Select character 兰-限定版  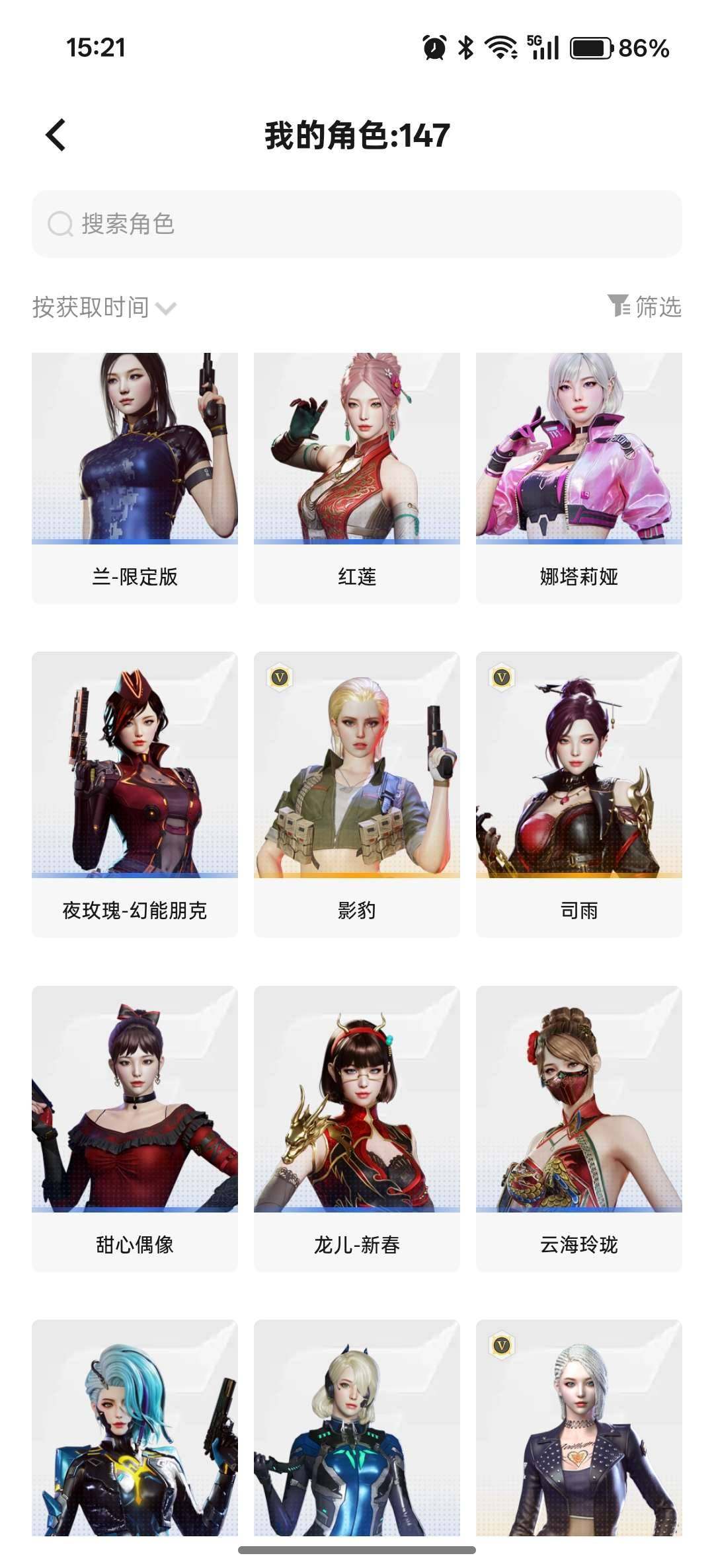pos(135,476)
